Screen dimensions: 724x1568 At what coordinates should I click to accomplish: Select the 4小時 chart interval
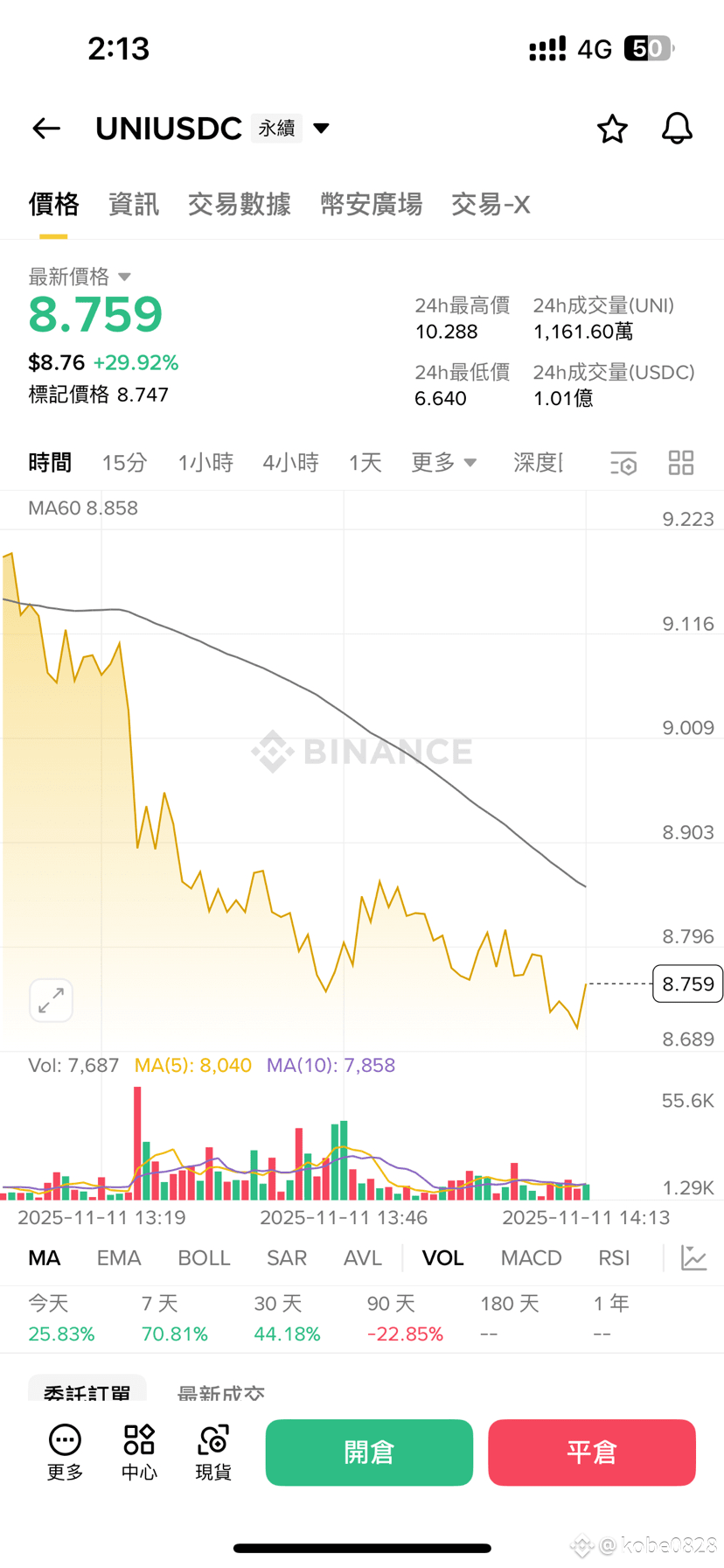coord(290,463)
